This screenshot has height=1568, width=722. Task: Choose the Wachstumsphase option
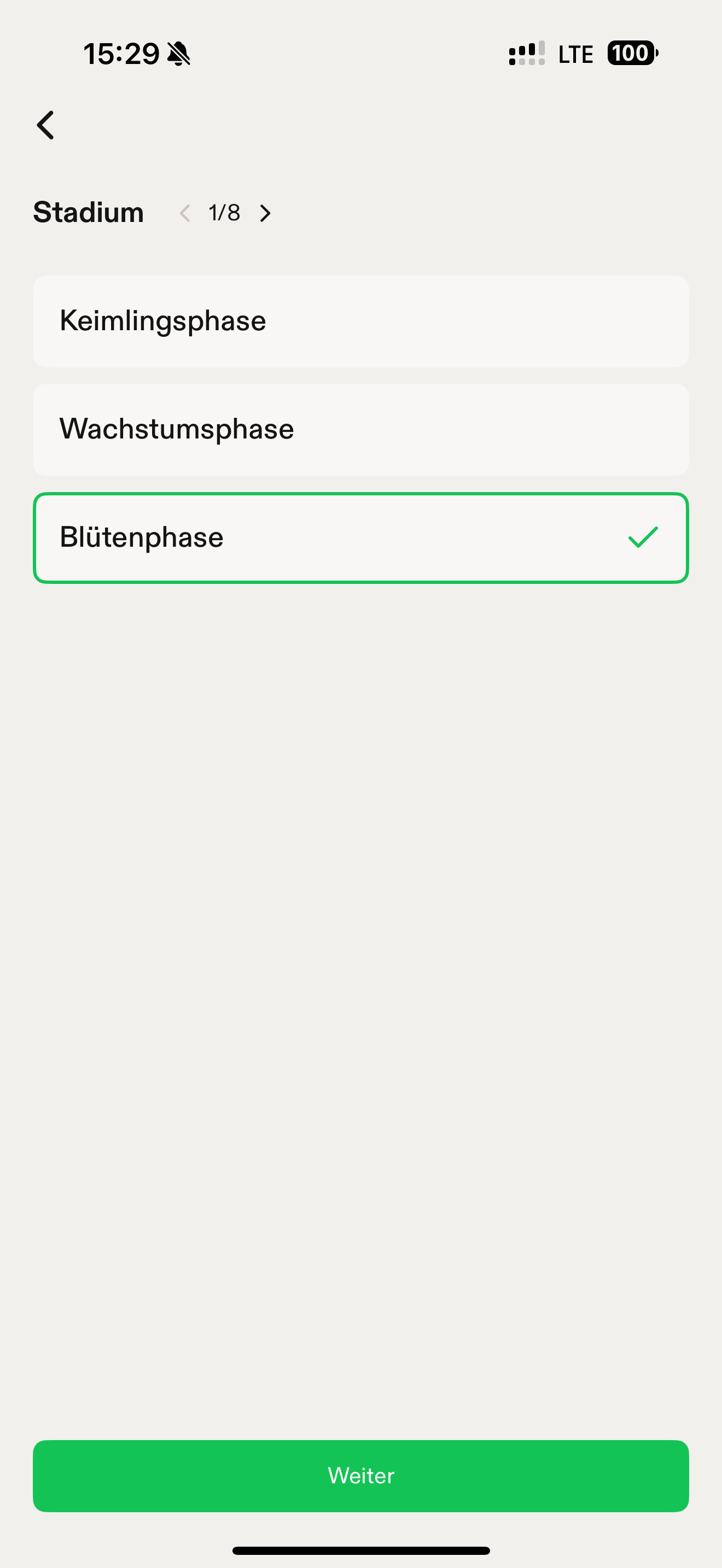(360, 430)
